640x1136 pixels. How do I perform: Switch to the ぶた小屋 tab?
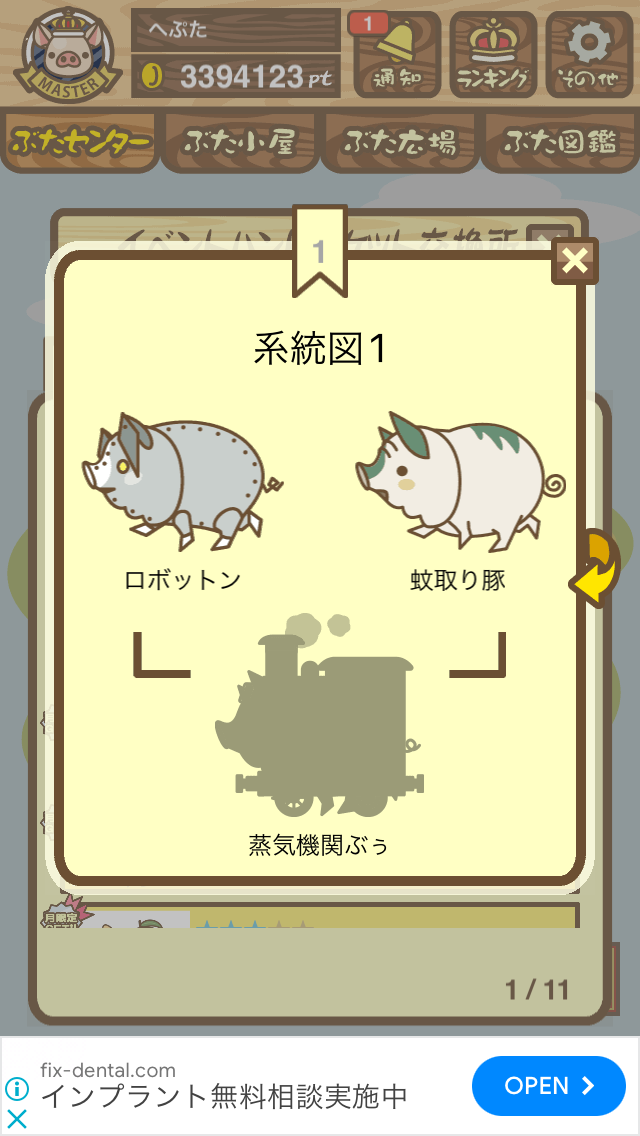[x=239, y=141]
